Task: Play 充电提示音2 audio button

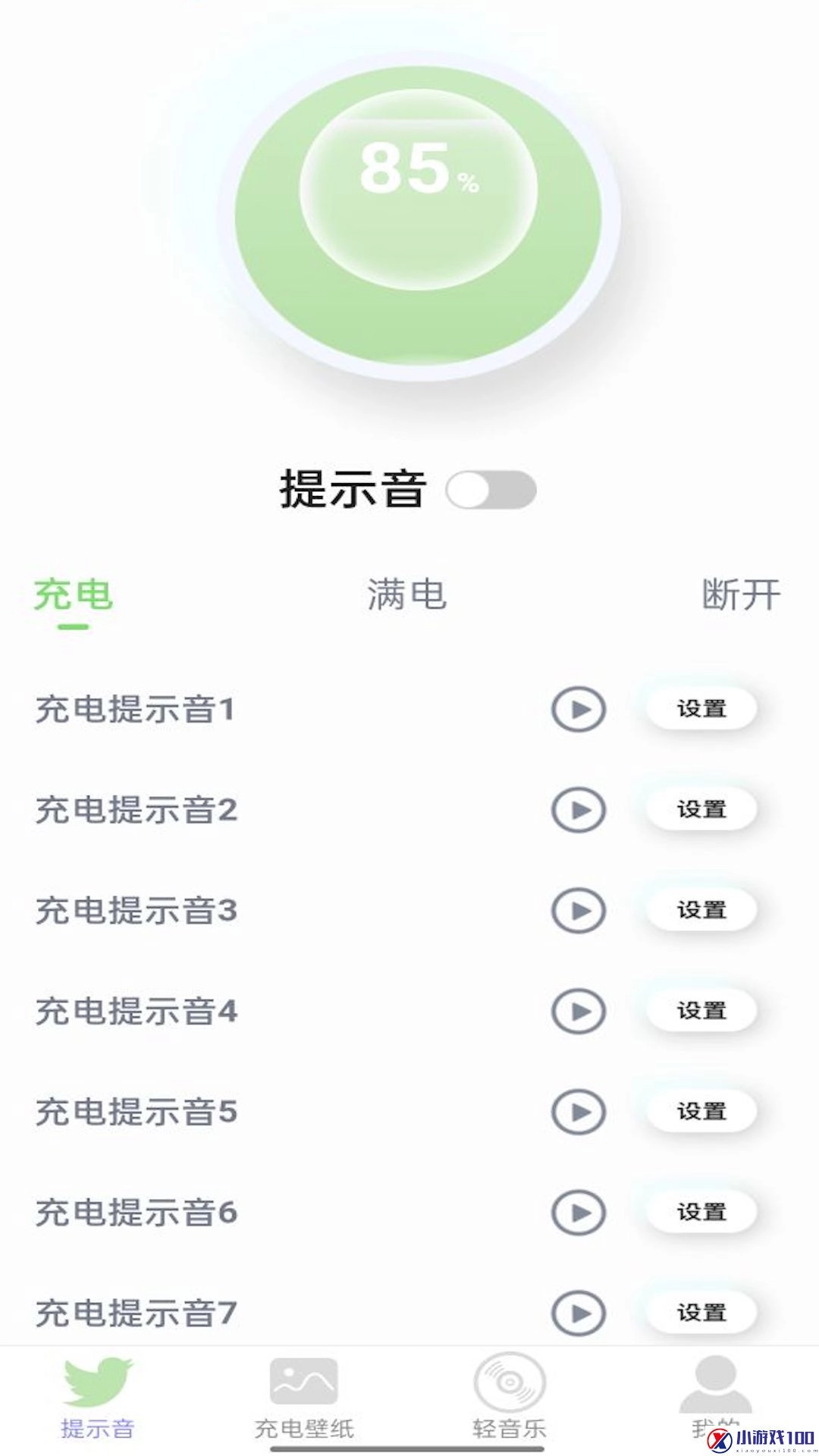Action: (580, 810)
